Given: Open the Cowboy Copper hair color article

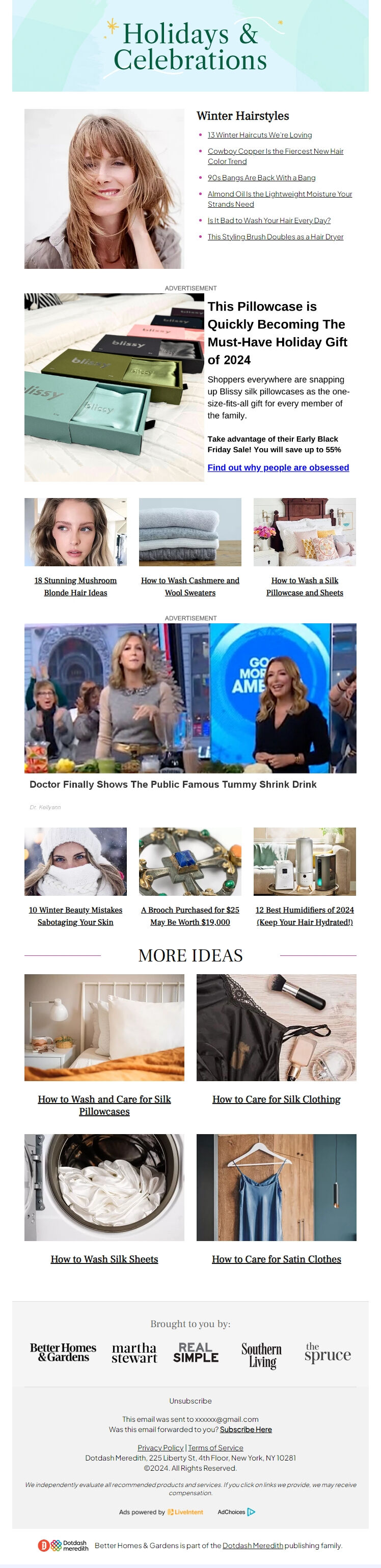Looking at the screenshot, I should tap(275, 152).
